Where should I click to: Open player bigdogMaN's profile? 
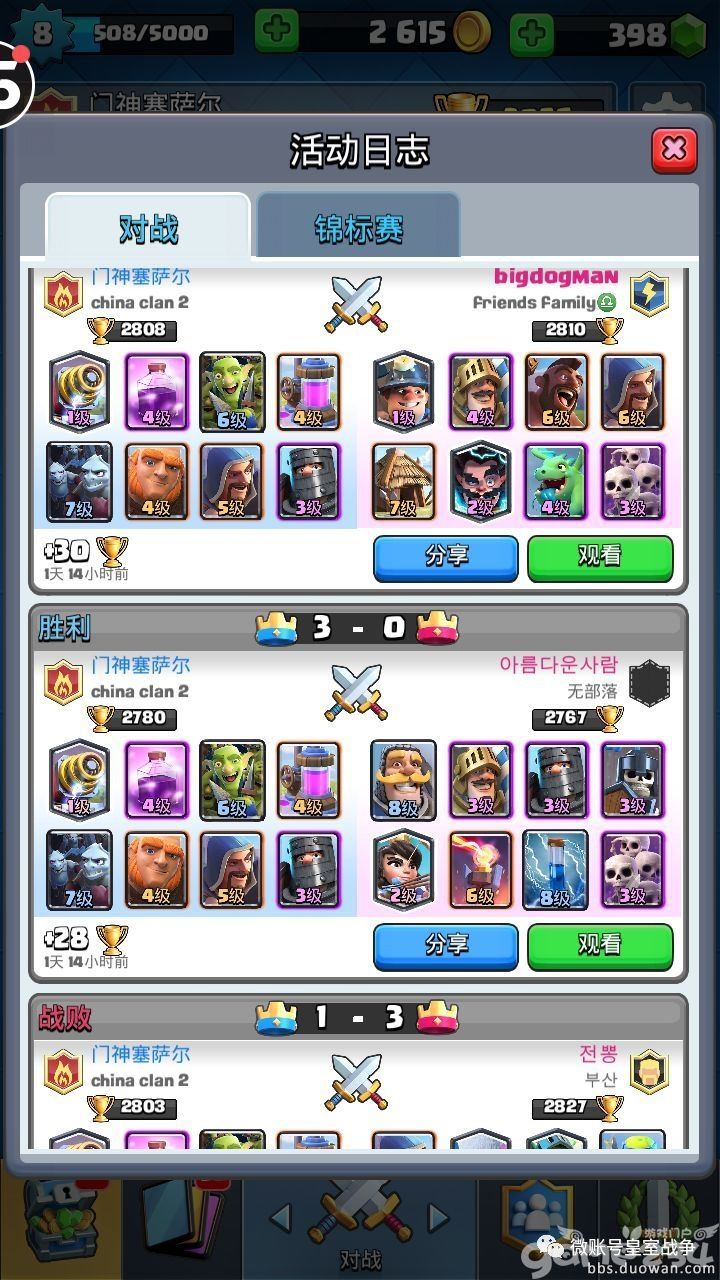point(556,276)
